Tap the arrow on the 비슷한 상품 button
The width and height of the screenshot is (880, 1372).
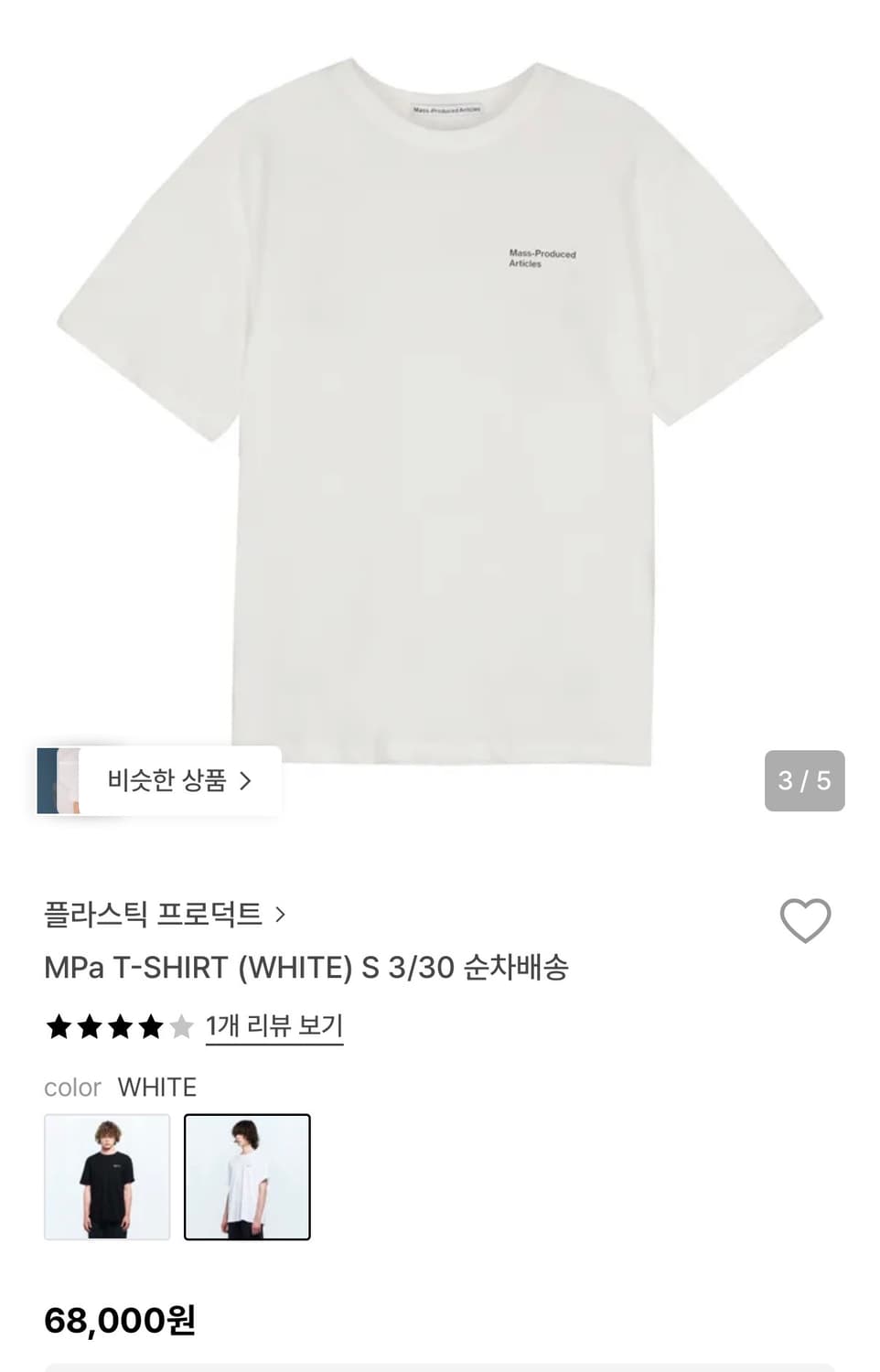[245, 781]
